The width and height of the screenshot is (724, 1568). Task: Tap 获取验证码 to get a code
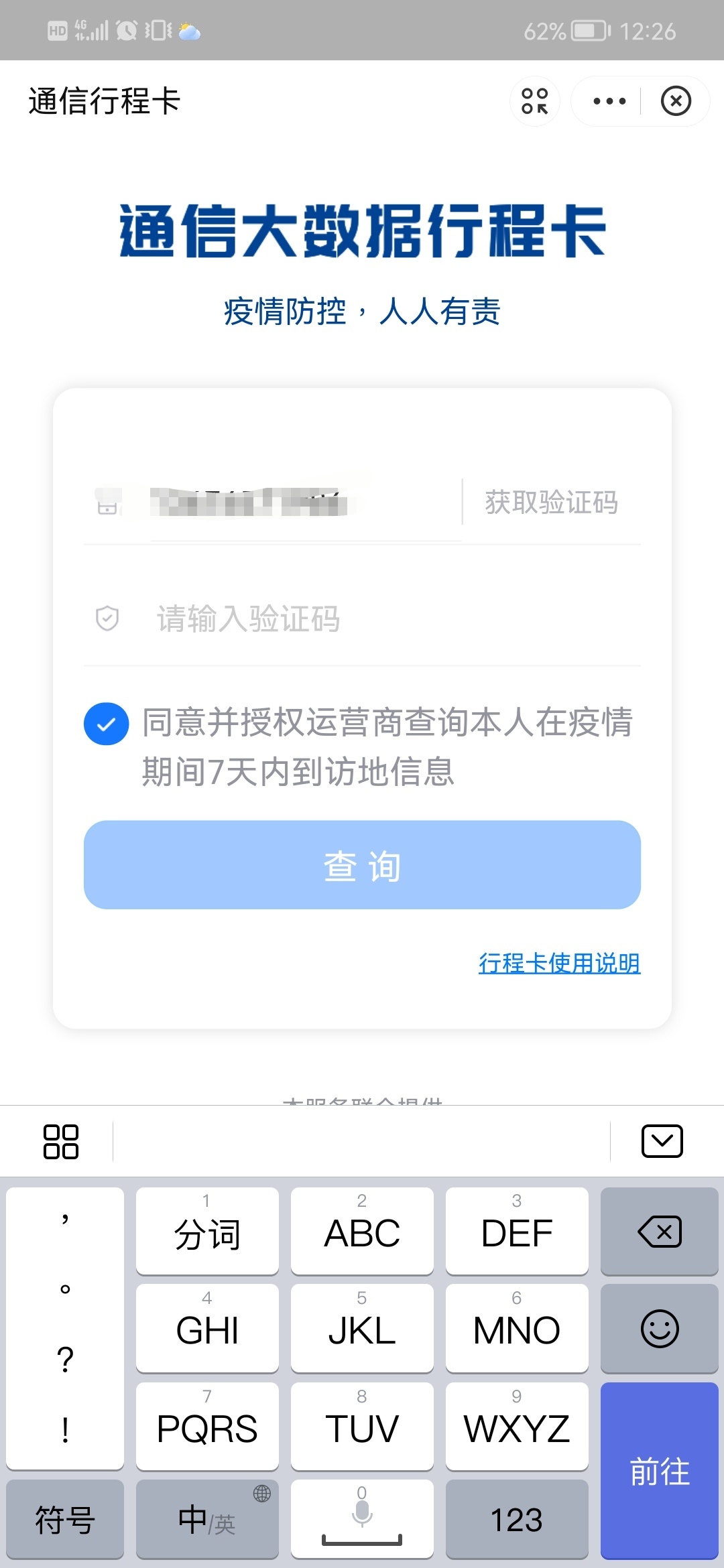[551, 503]
